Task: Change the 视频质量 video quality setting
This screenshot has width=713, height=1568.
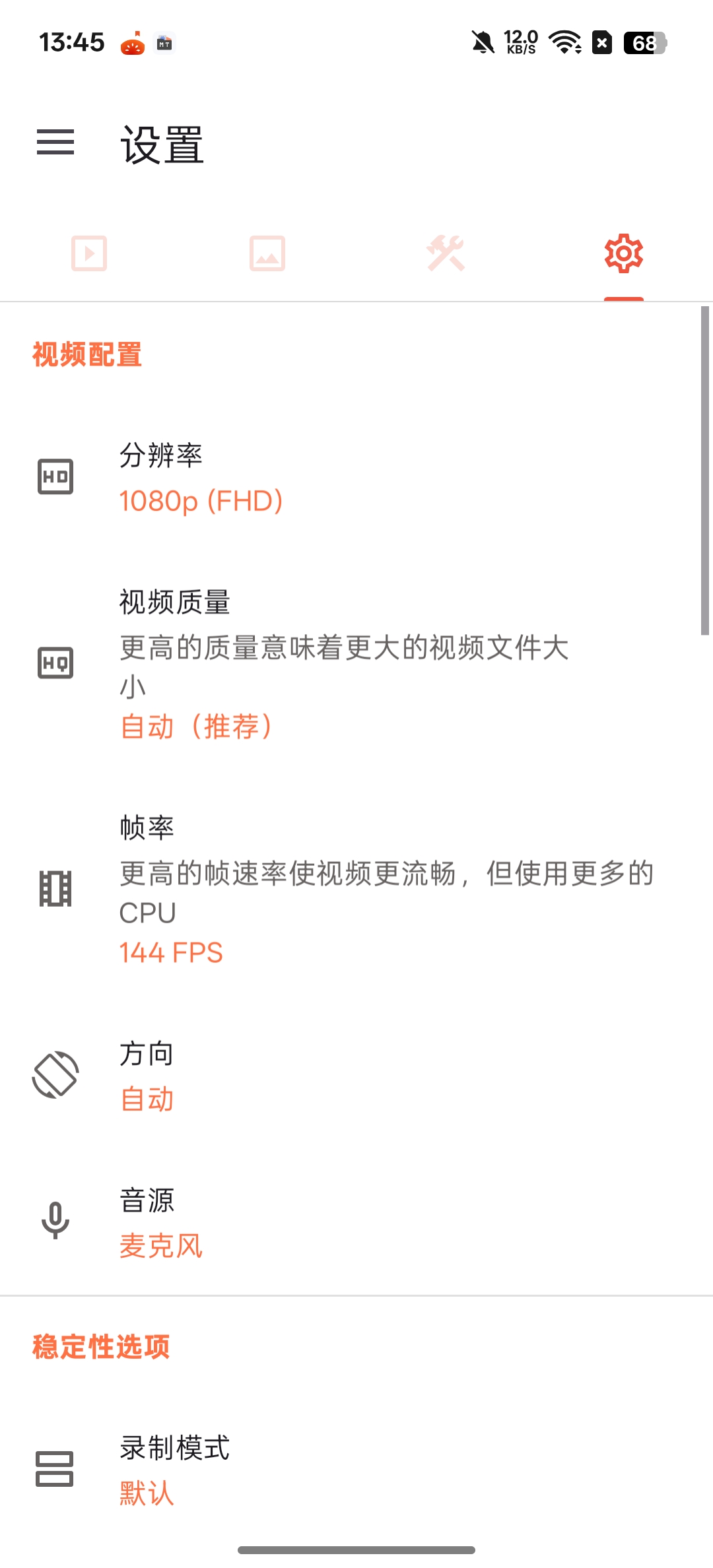Action: [356, 663]
